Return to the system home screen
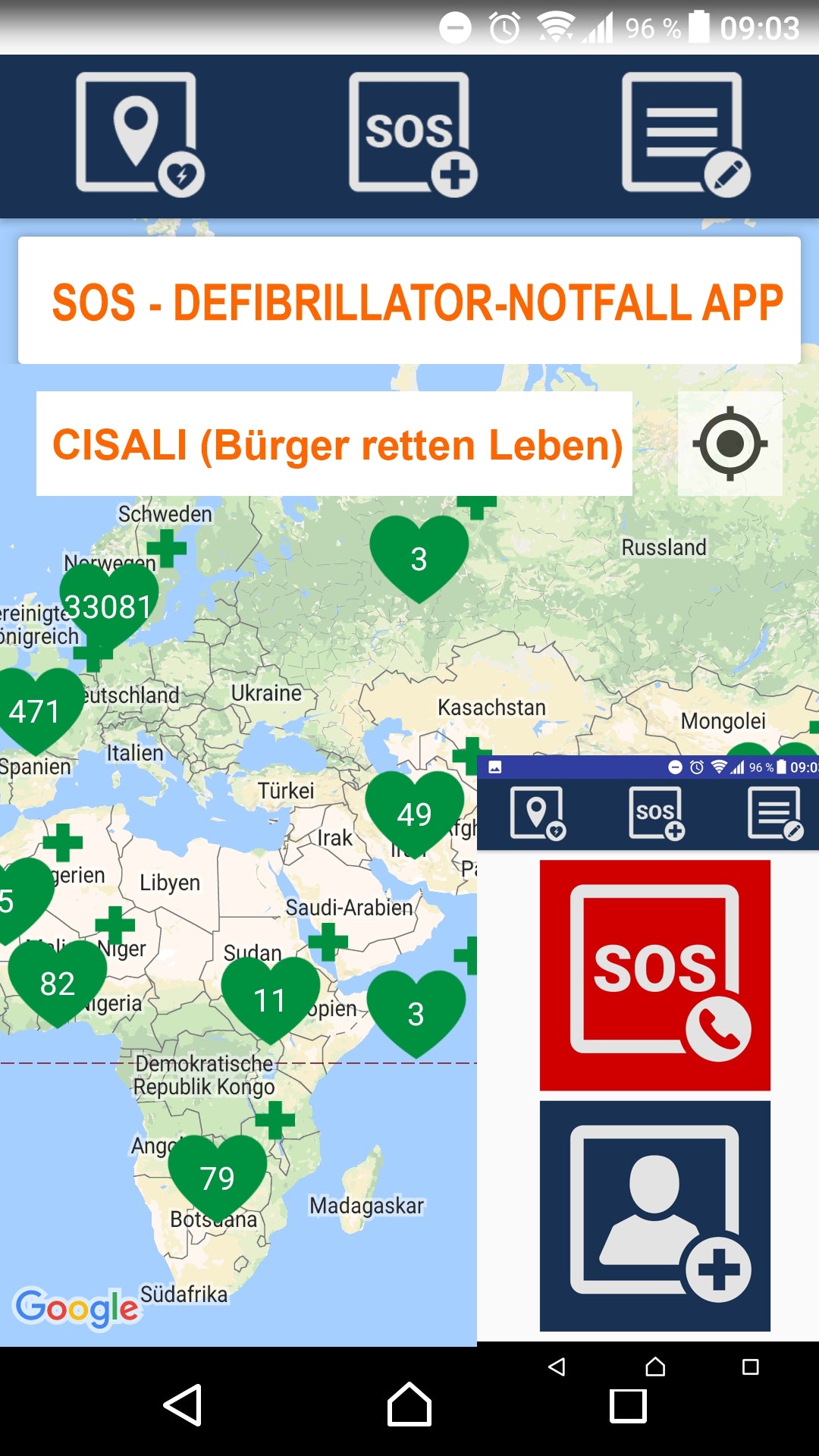The image size is (819, 1456). (409, 1405)
